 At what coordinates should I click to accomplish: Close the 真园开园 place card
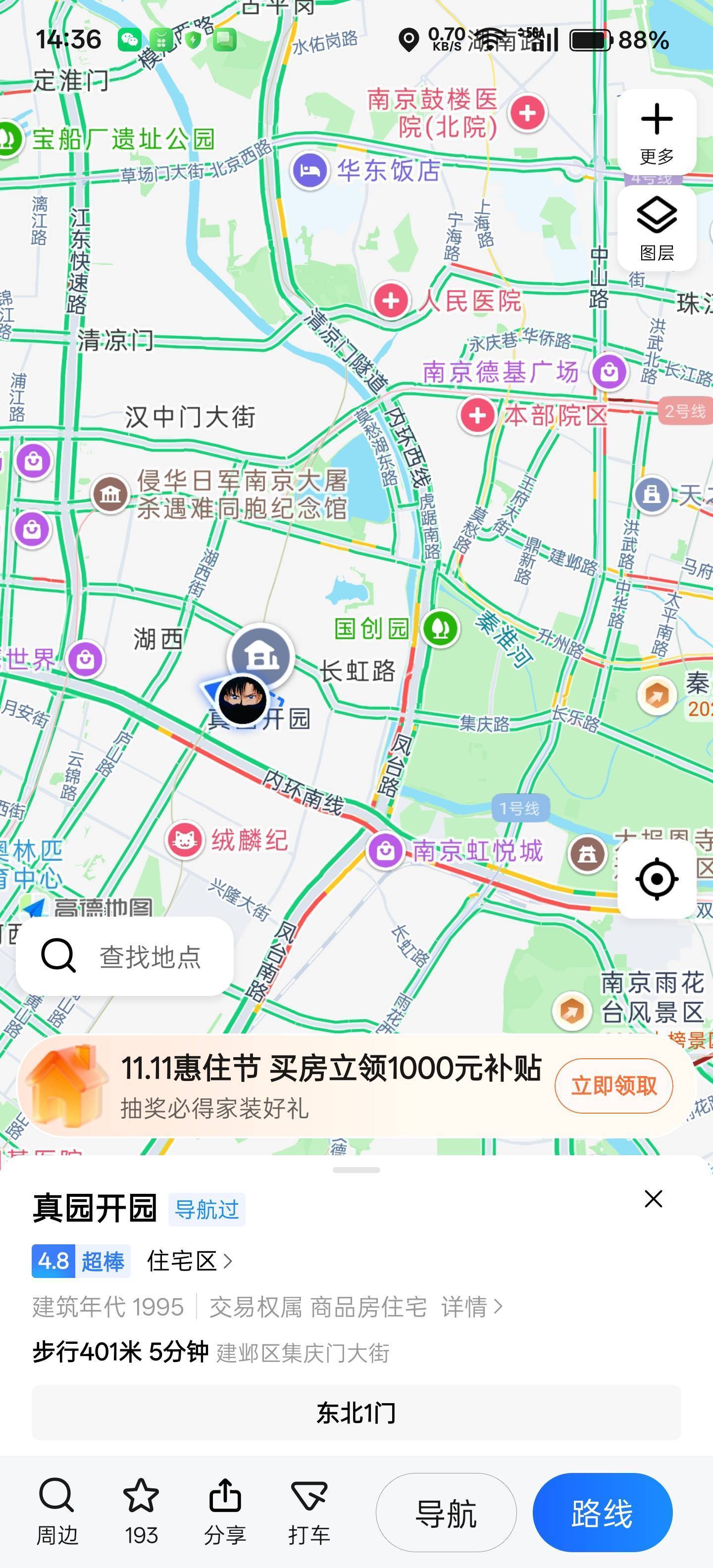(x=653, y=1199)
